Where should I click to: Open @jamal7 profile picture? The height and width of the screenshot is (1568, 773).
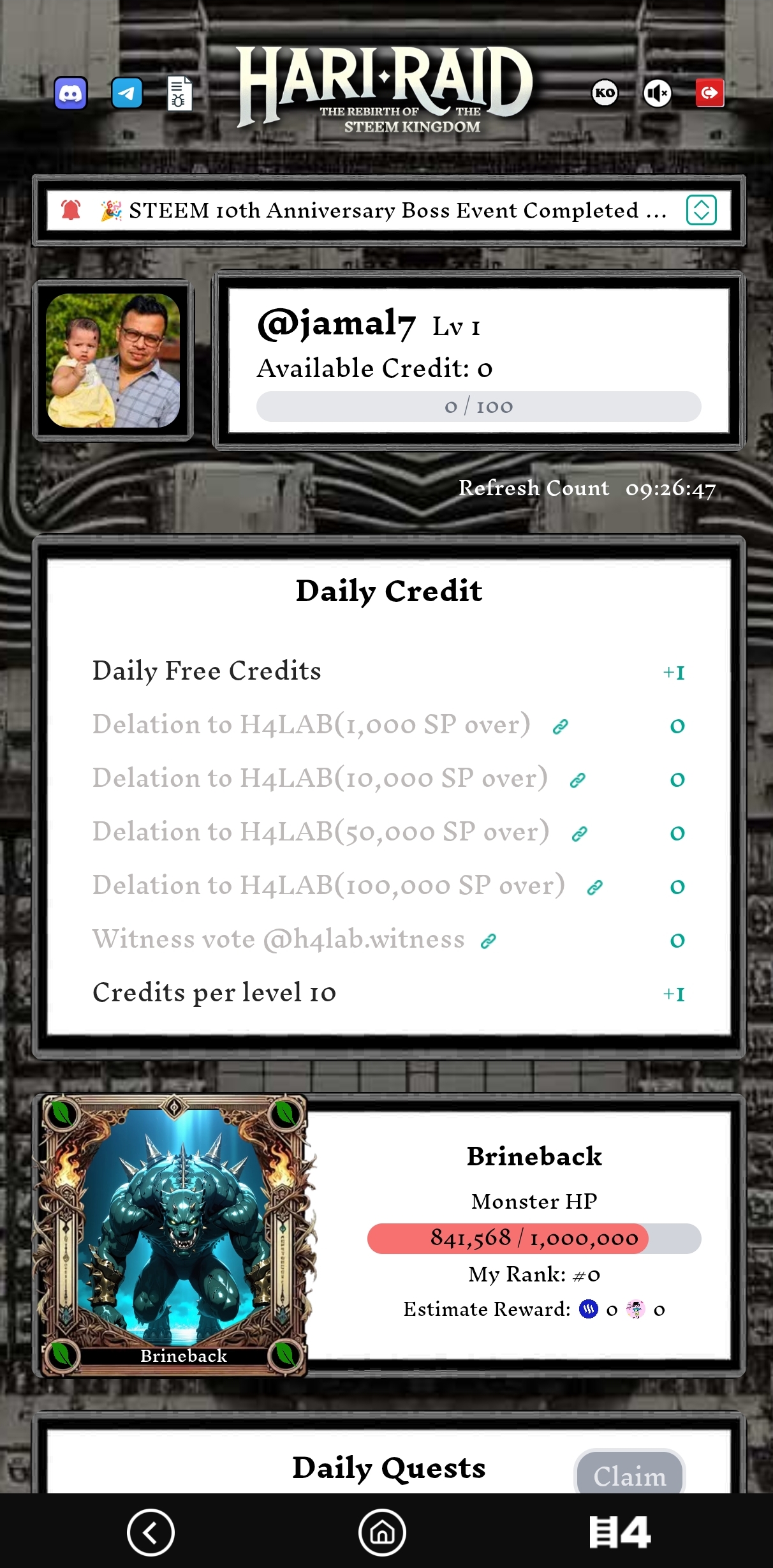[113, 361]
